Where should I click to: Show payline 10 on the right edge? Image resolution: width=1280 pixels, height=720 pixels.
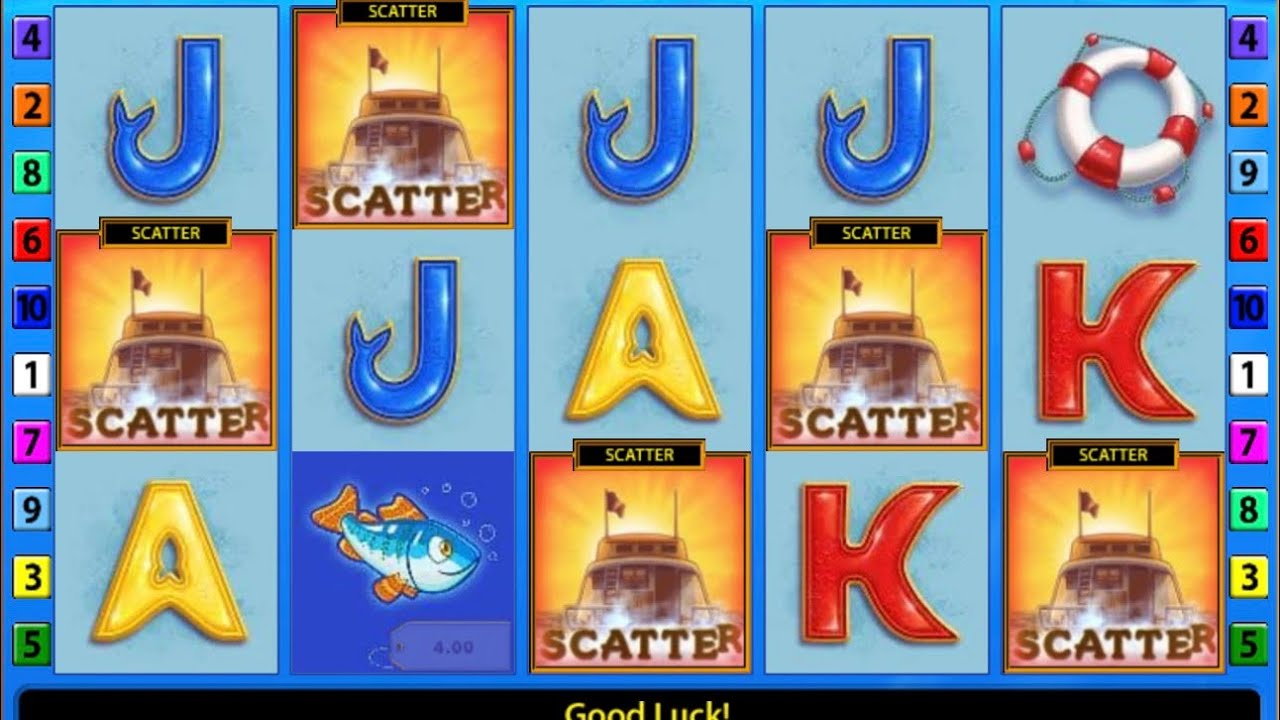[1247, 307]
